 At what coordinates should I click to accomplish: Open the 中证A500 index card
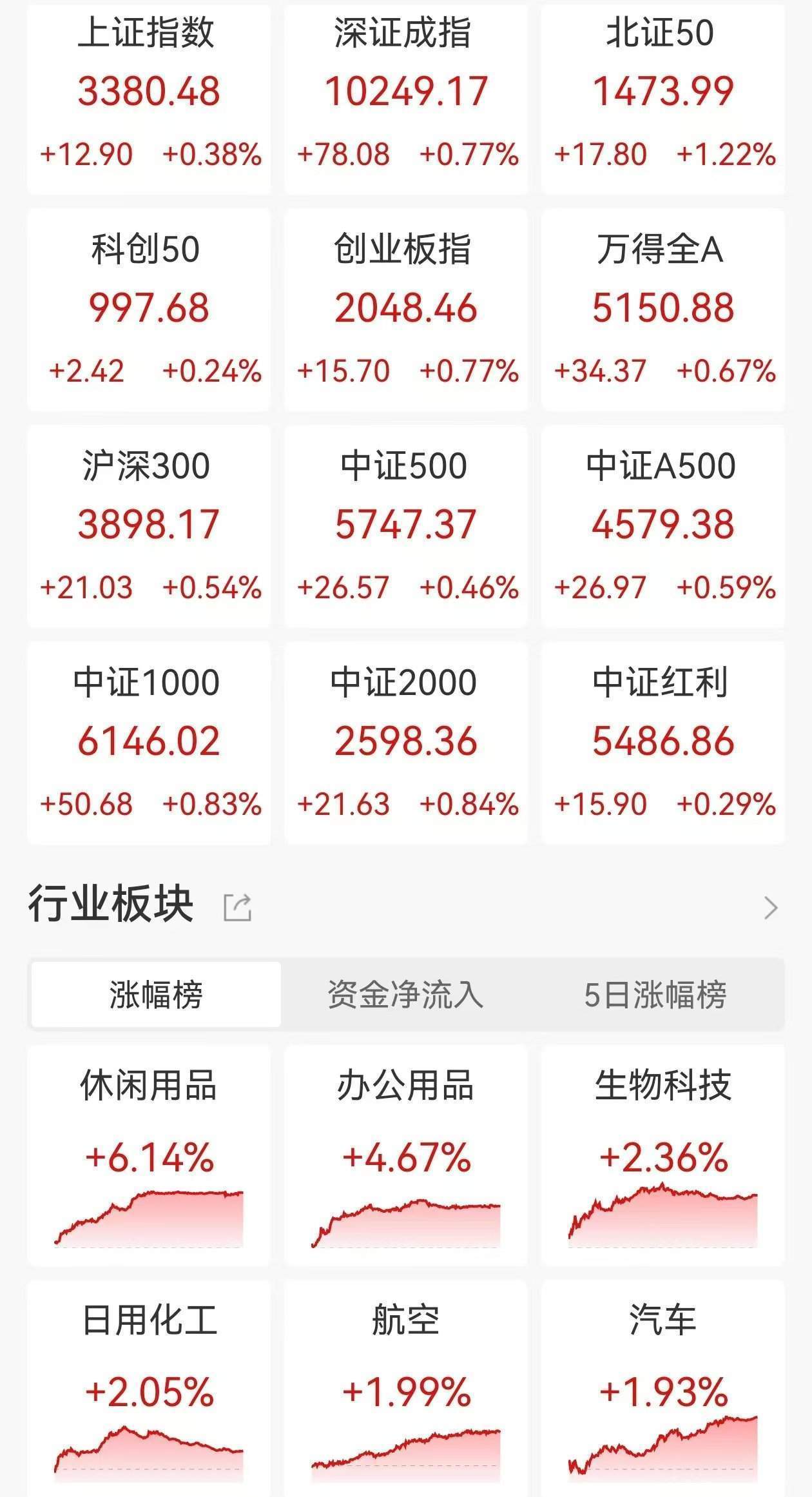(x=662, y=525)
